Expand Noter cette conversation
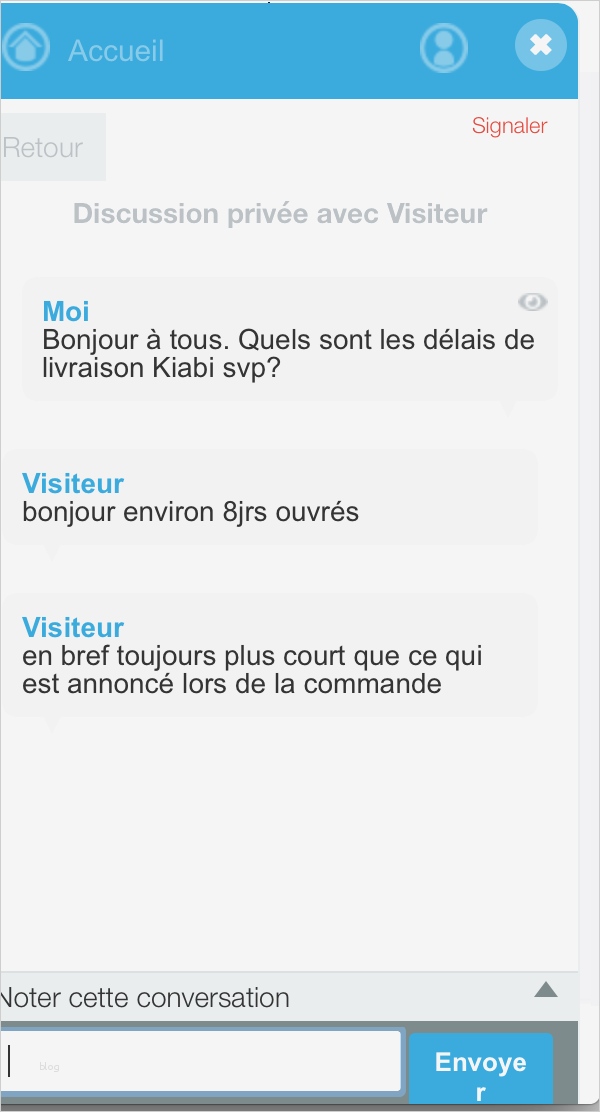 point(544,990)
